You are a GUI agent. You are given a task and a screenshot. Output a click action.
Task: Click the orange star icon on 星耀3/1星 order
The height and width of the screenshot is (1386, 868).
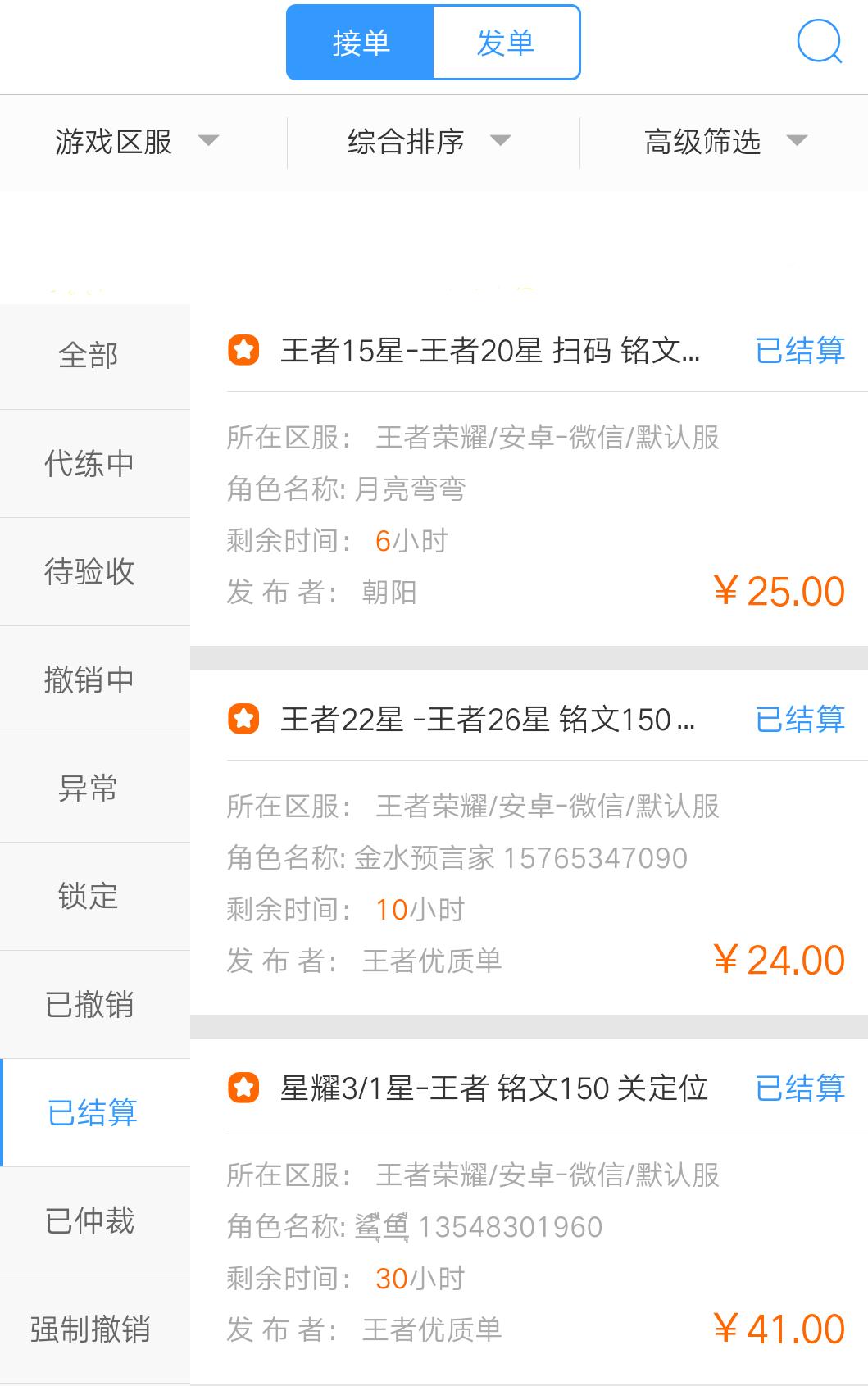(x=243, y=1090)
